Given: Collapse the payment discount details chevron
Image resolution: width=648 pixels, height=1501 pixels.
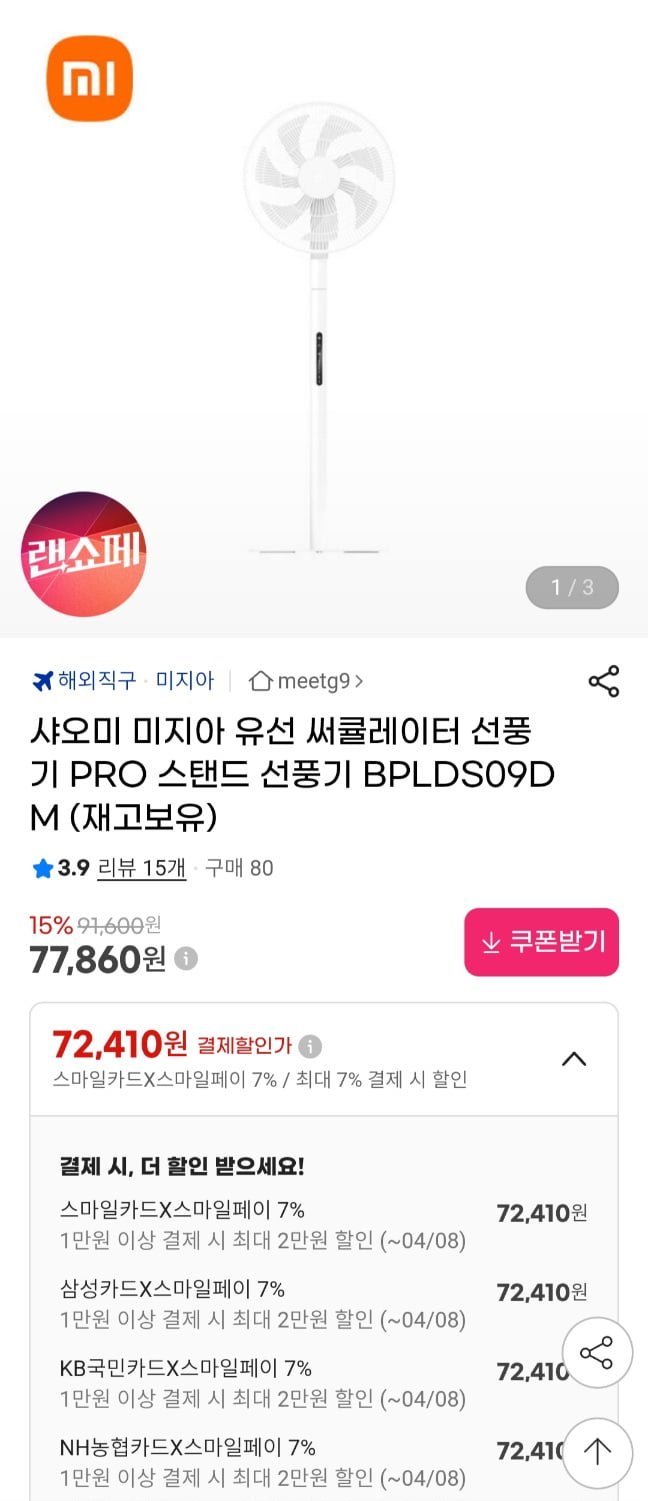Looking at the screenshot, I should pos(574,1059).
